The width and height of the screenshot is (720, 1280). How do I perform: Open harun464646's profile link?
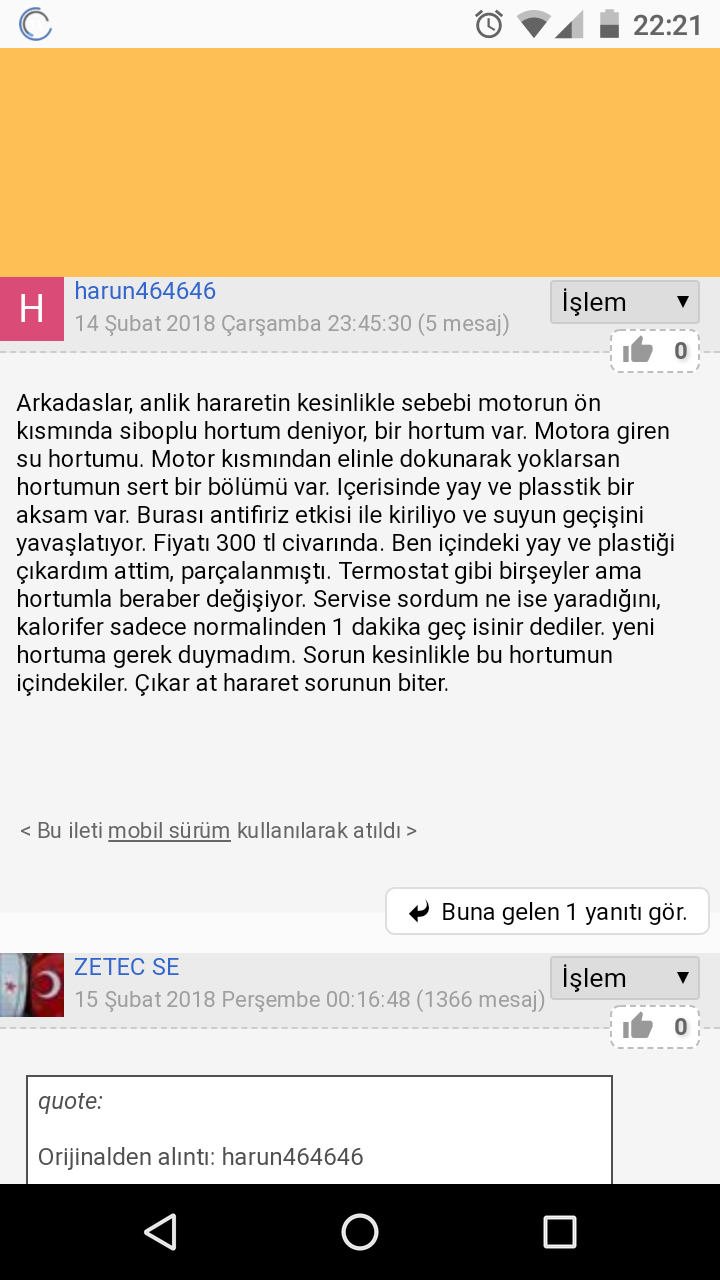tap(145, 291)
